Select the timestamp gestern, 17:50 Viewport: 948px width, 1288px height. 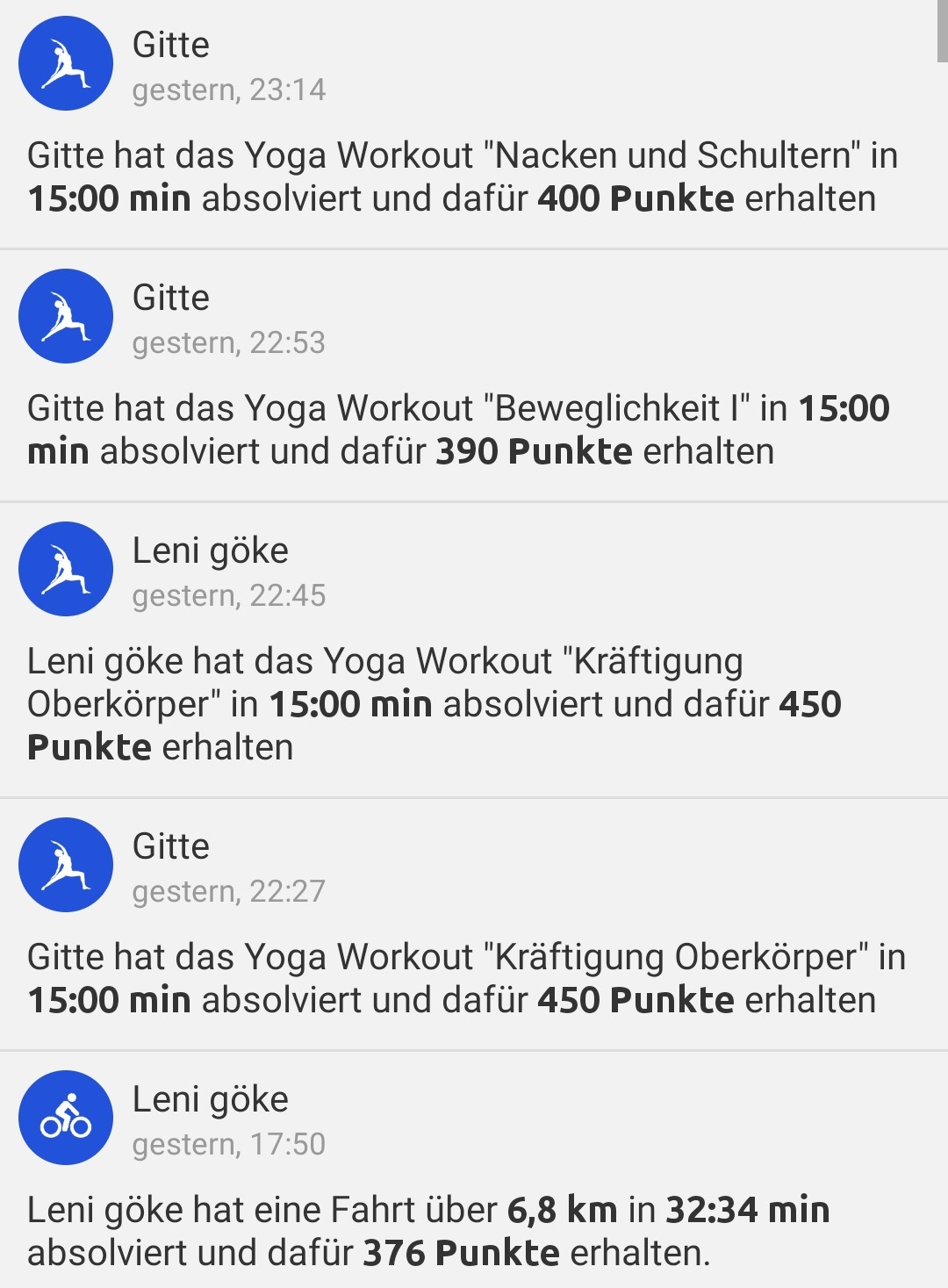click(x=230, y=1143)
